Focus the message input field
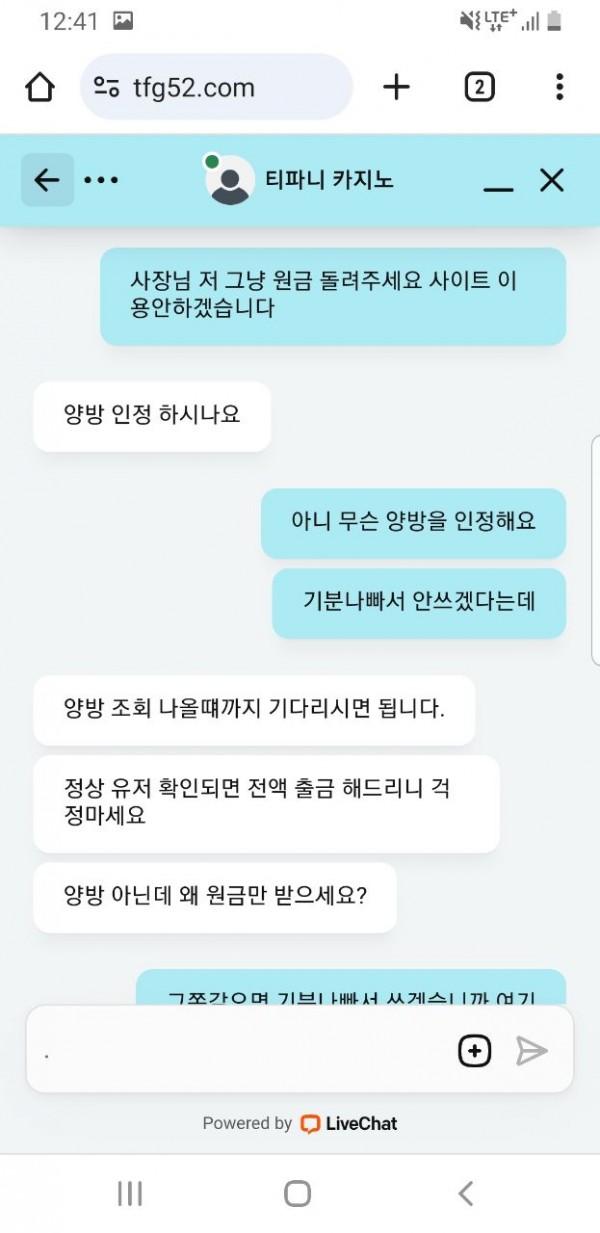The image size is (600, 1233). [240, 1051]
